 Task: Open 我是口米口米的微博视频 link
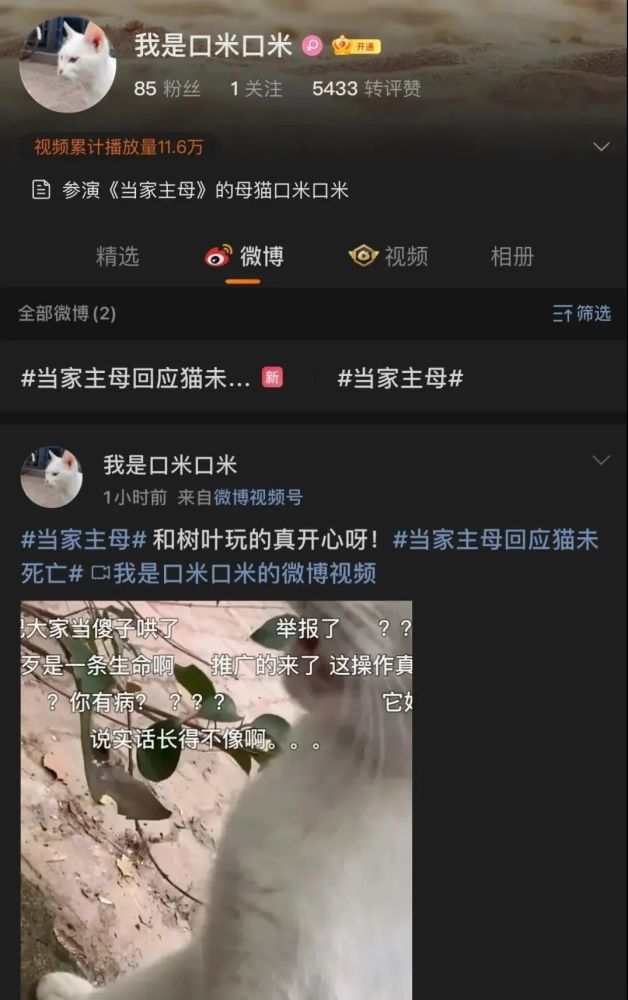pyautogui.click(x=234, y=573)
